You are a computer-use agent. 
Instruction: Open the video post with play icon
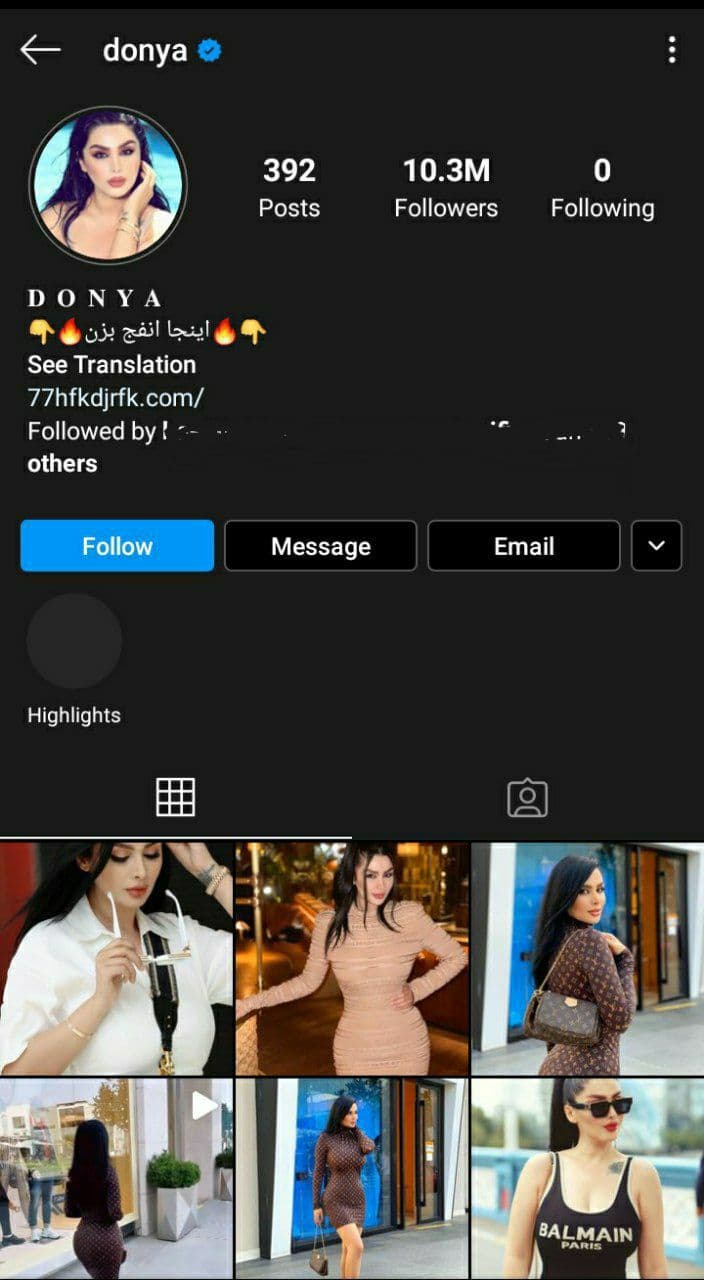(x=116, y=1178)
